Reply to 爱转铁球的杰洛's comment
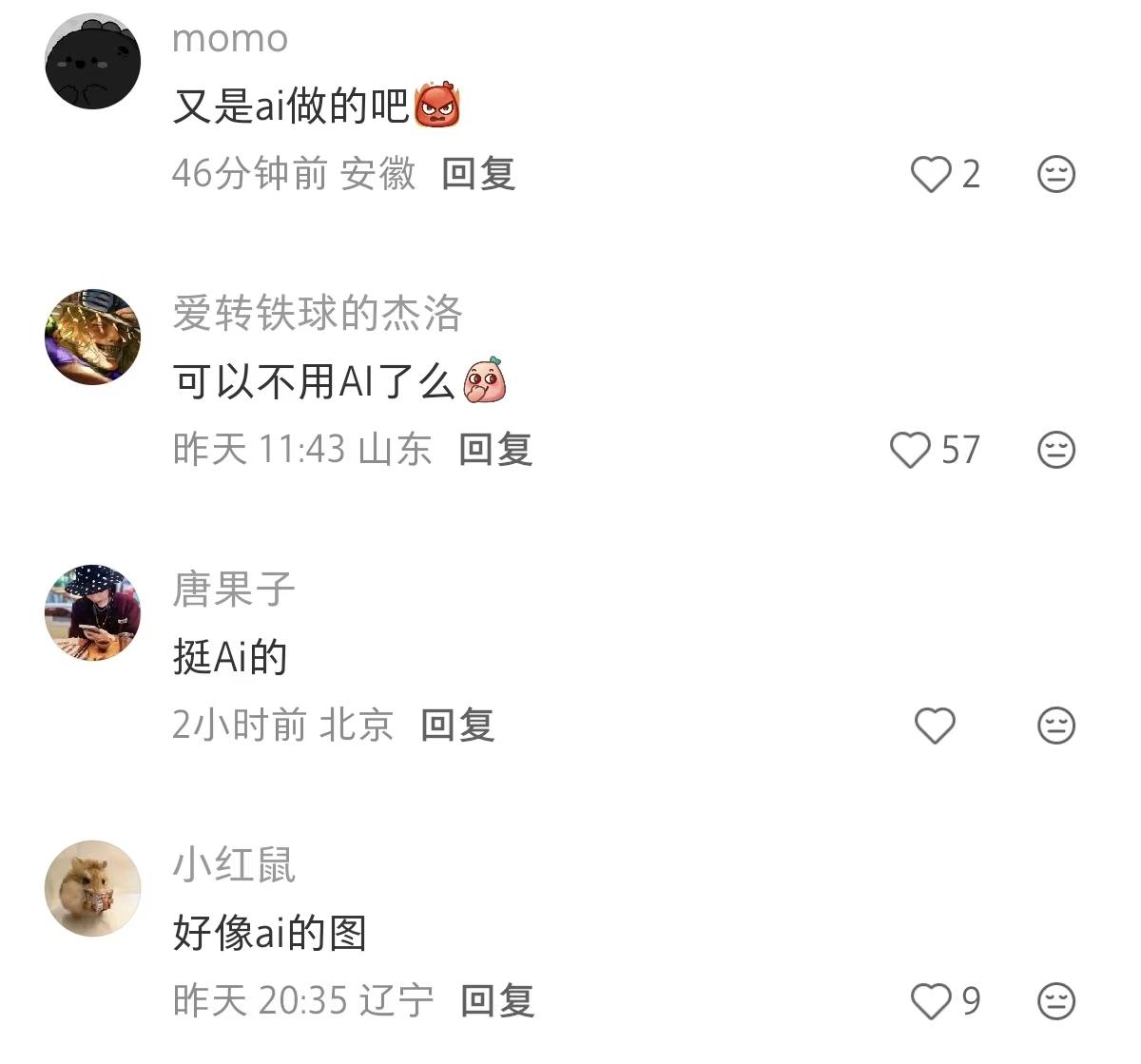The width and height of the screenshot is (1141, 1064). [x=495, y=450]
